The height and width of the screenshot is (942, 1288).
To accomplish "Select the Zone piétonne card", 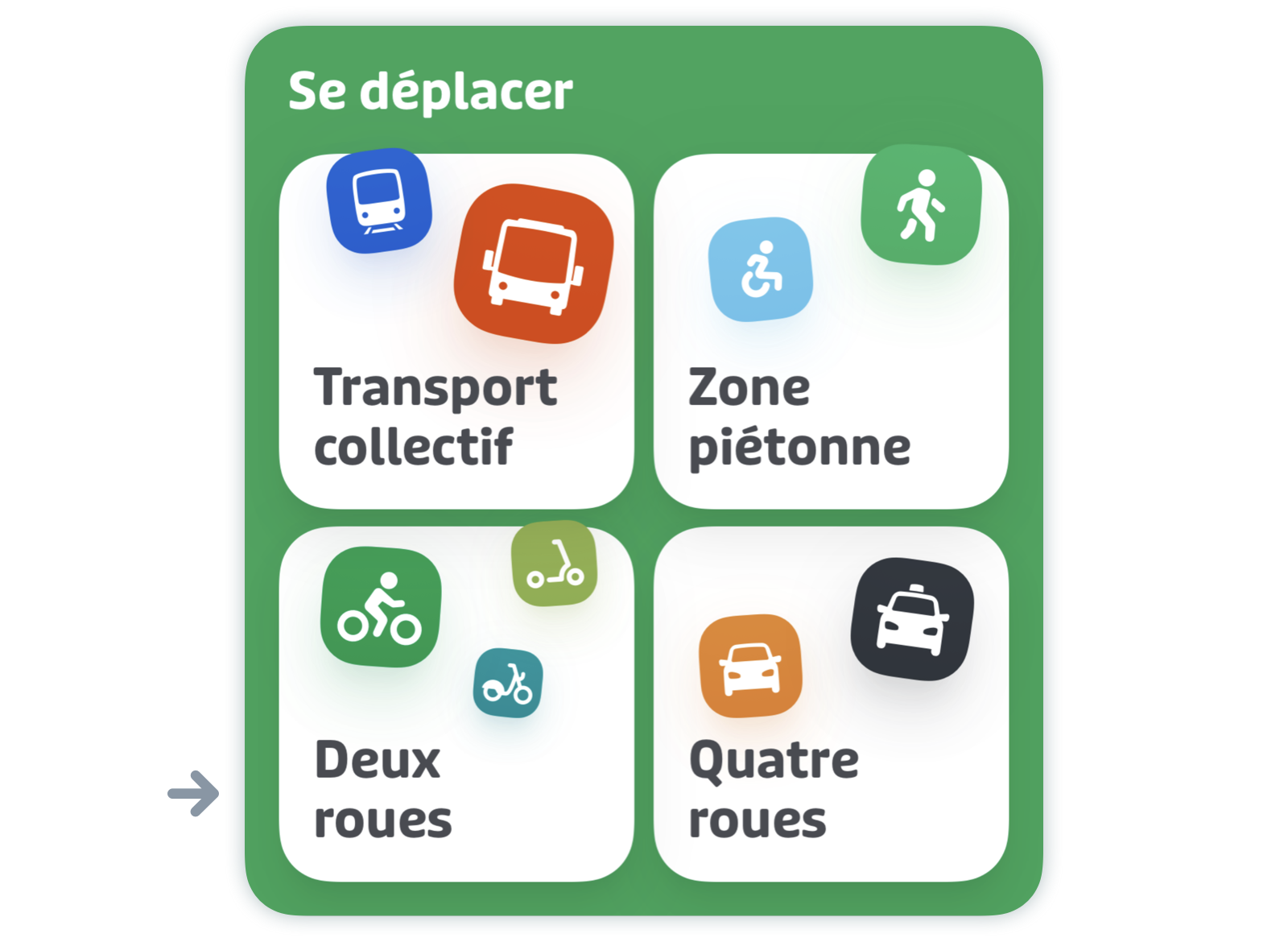I will pyautogui.click(x=831, y=331).
